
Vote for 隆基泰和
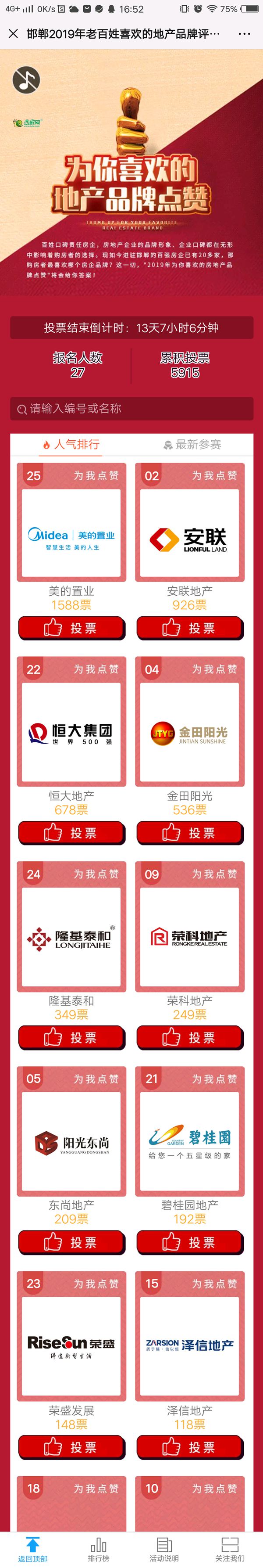tap(71, 1038)
